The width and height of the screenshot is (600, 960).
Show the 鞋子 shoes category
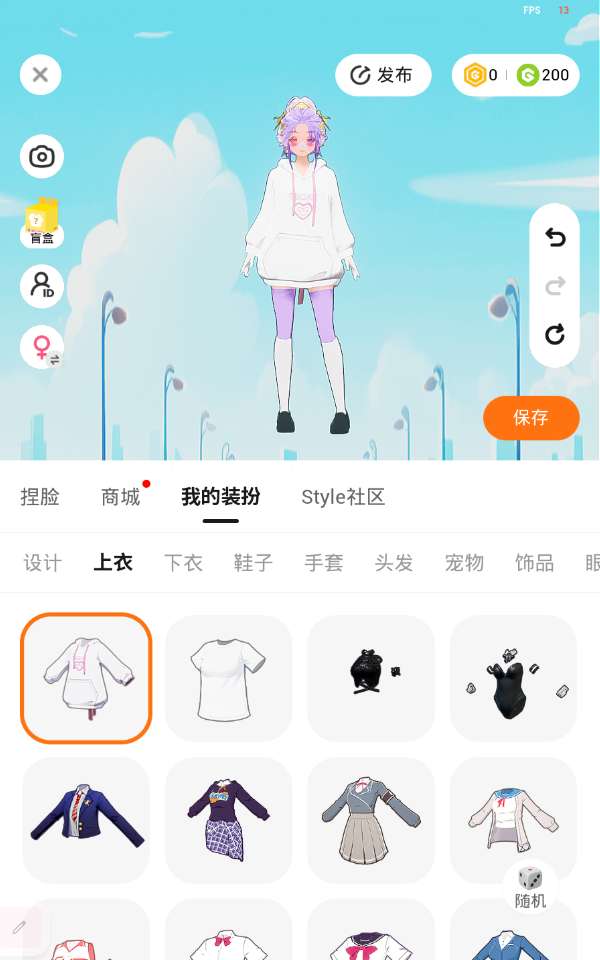[x=253, y=563]
